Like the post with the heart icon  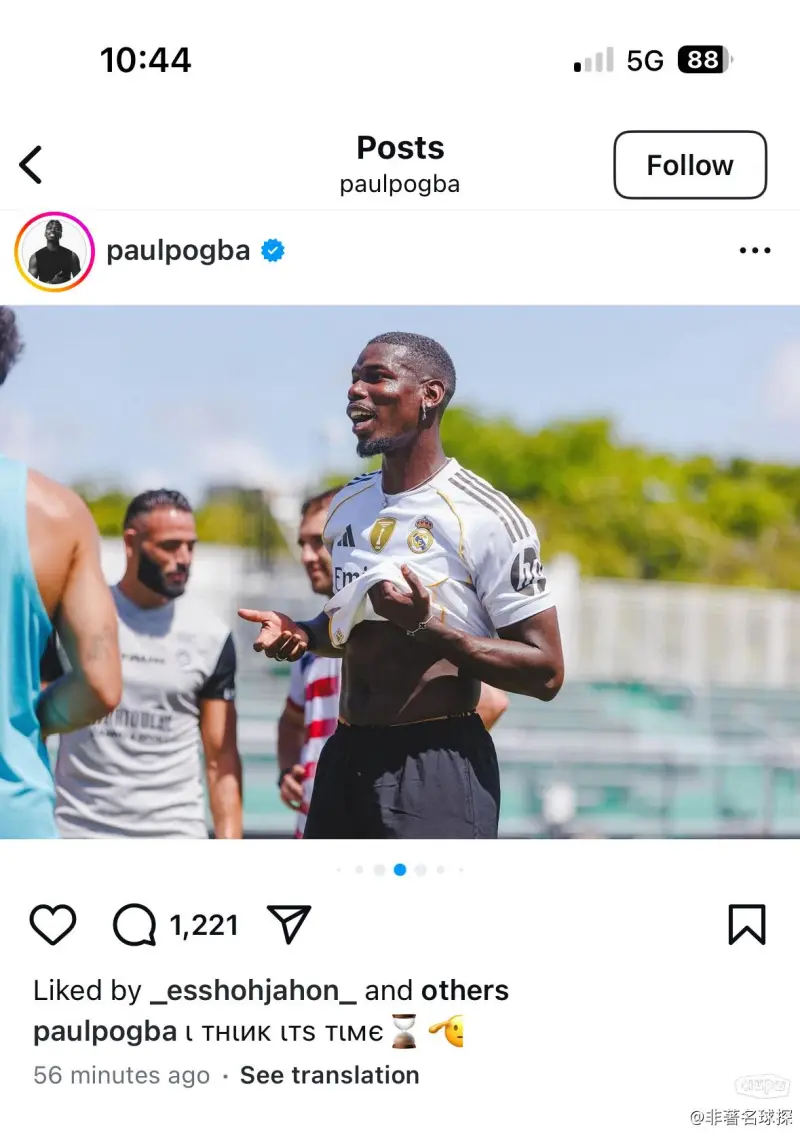53,925
